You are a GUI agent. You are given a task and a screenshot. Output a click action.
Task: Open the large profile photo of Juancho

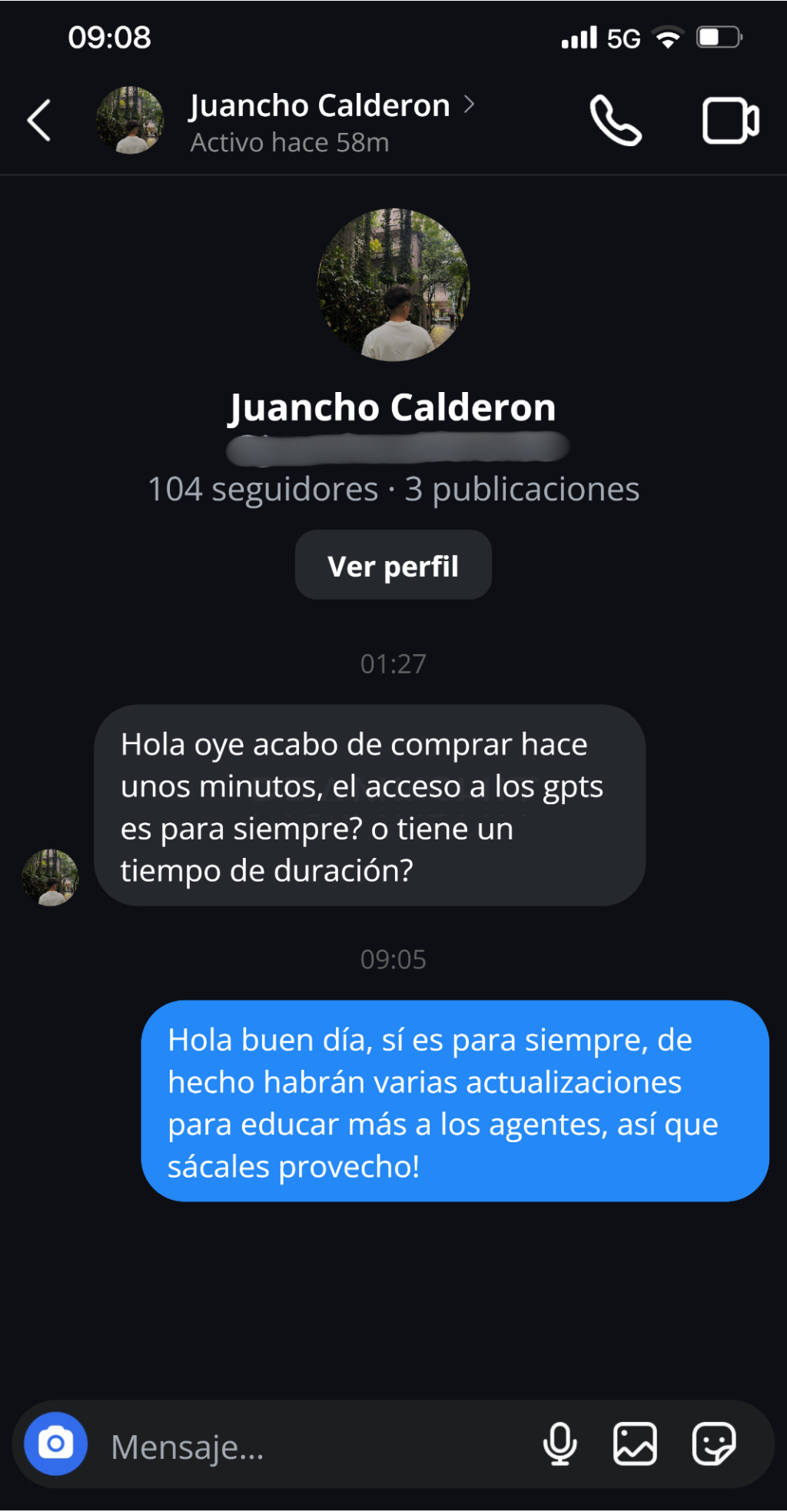pyautogui.click(x=393, y=284)
